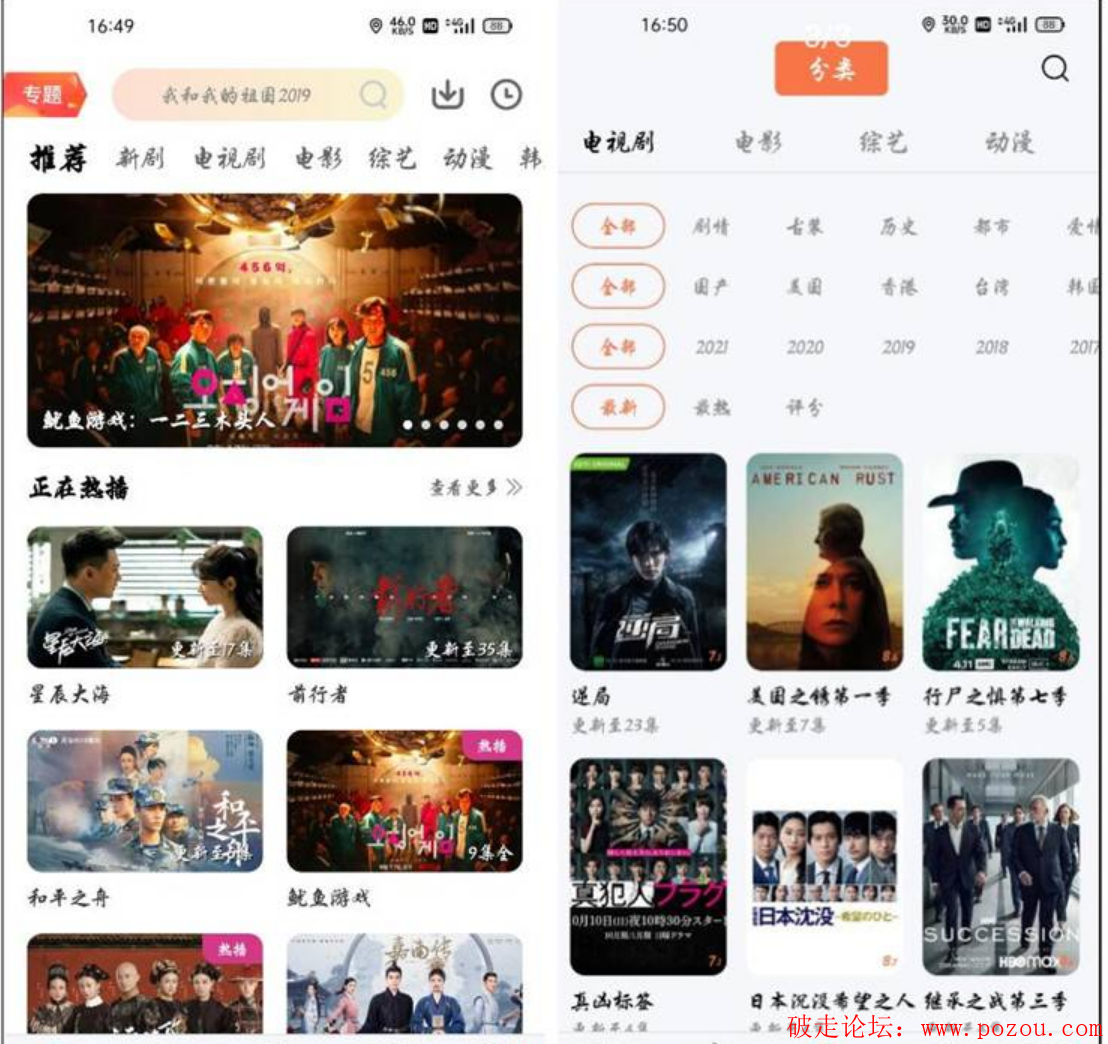
Task: Switch to the 推荐 tab
Action: pyautogui.click(x=58, y=158)
